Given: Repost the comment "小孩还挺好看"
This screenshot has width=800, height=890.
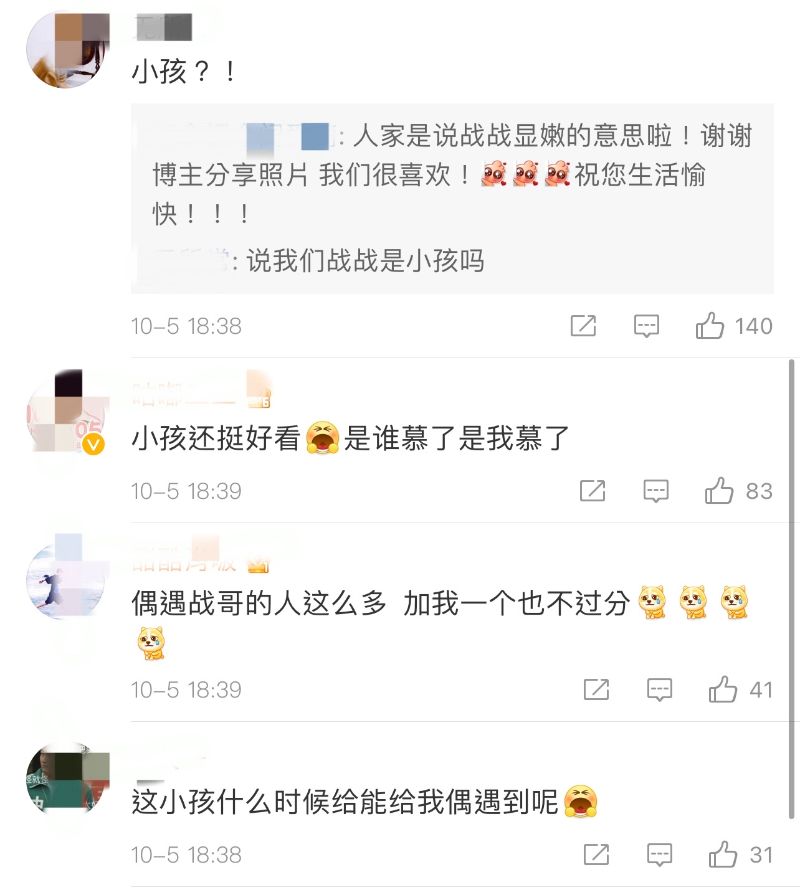Looking at the screenshot, I should tap(592, 491).
